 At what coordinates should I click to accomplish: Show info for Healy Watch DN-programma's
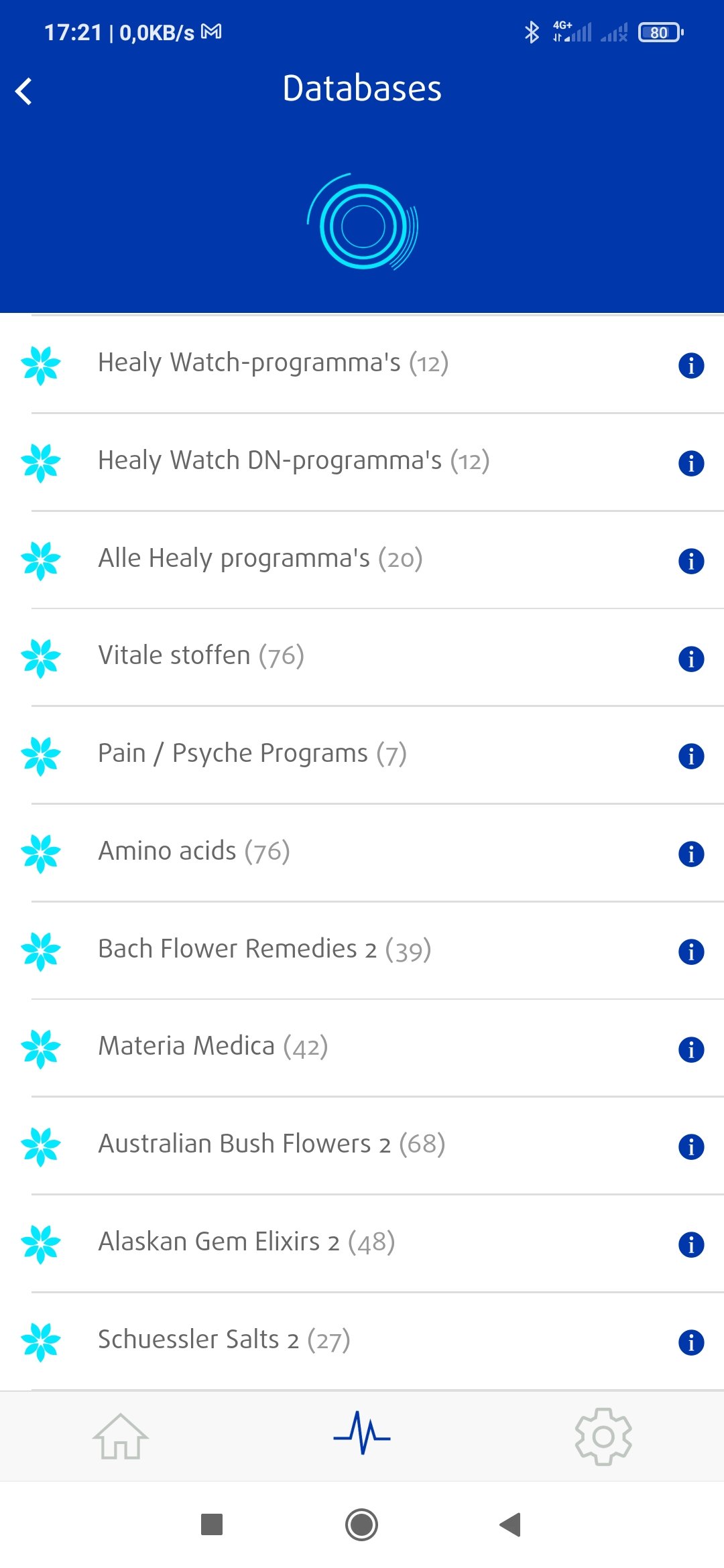pos(690,463)
